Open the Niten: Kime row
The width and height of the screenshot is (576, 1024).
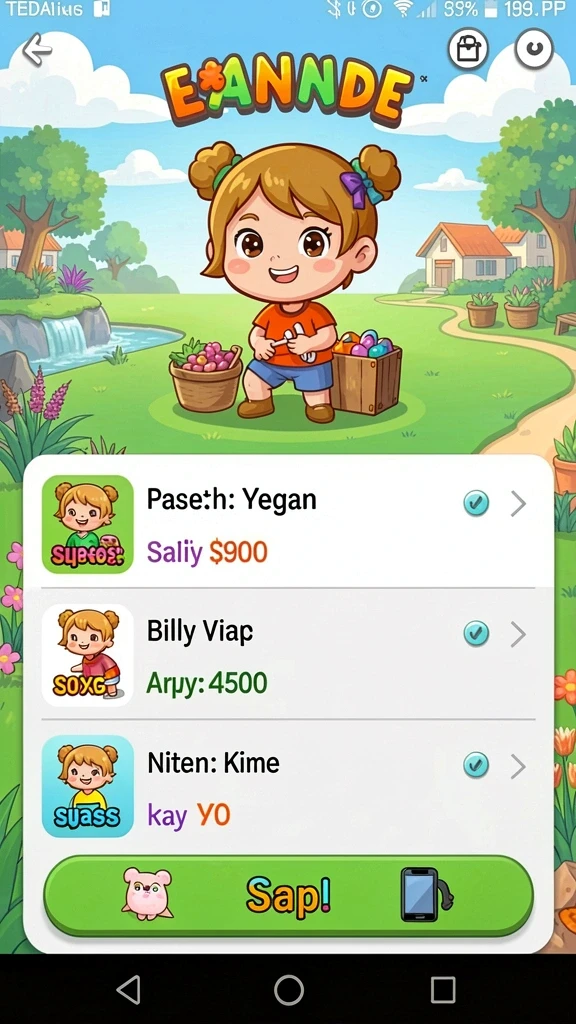pos(288,786)
